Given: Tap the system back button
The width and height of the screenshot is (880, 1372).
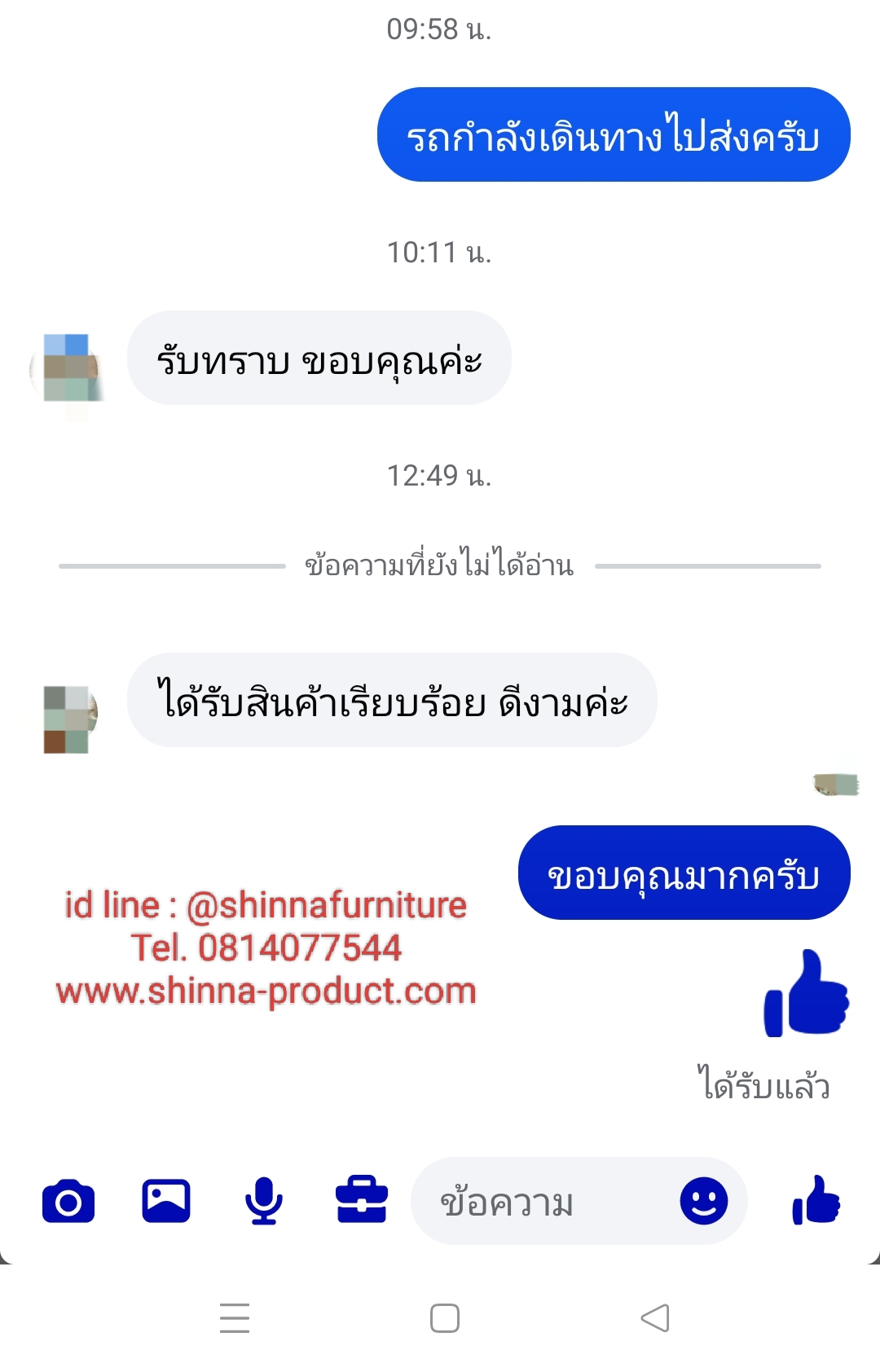Looking at the screenshot, I should [655, 1317].
